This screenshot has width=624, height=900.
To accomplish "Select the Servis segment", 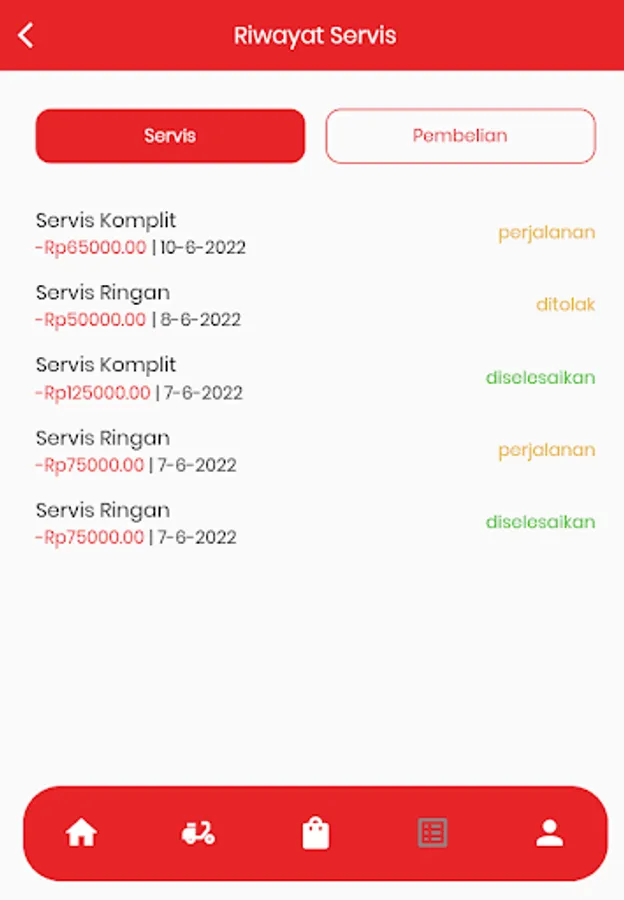I will 170,136.
